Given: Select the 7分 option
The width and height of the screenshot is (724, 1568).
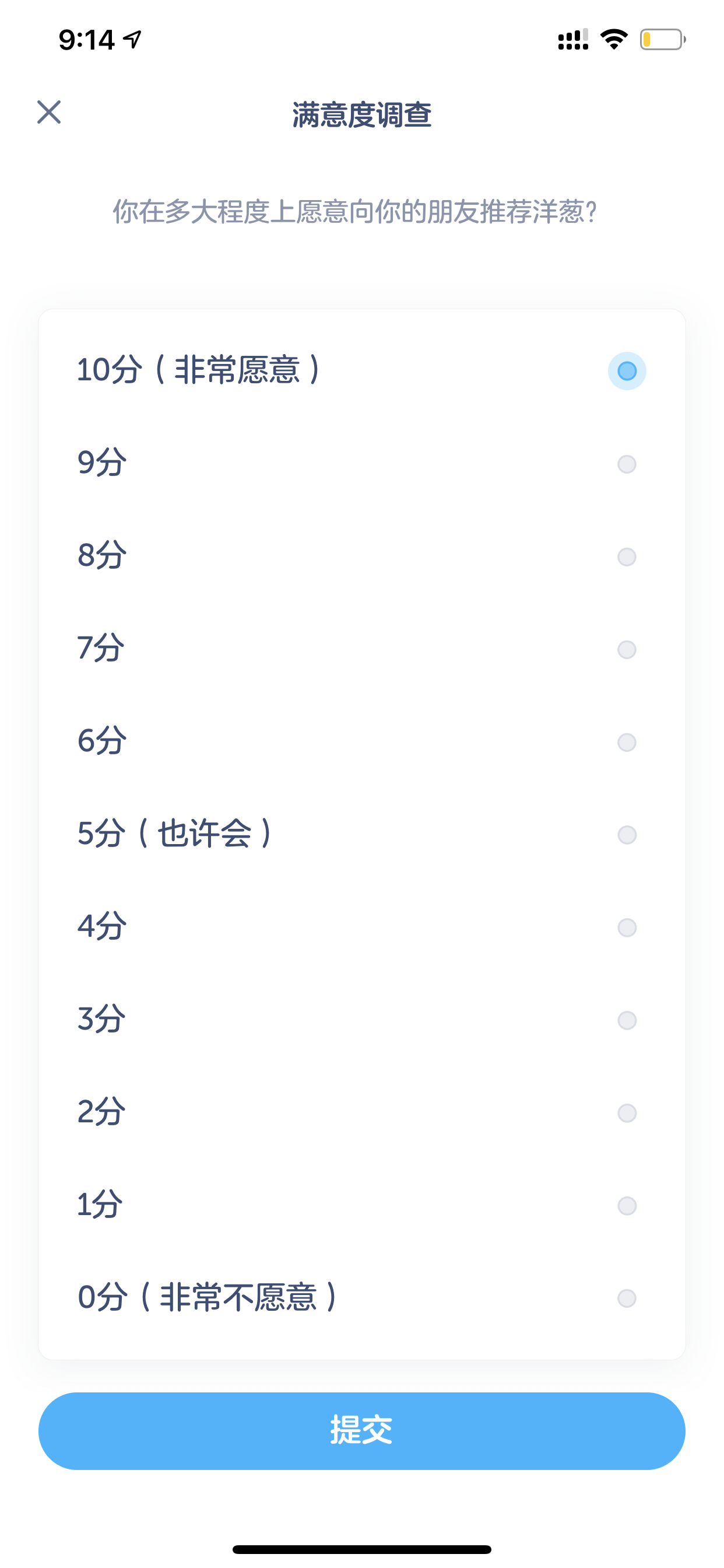Looking at the screenshot, I should click(361, 649).
